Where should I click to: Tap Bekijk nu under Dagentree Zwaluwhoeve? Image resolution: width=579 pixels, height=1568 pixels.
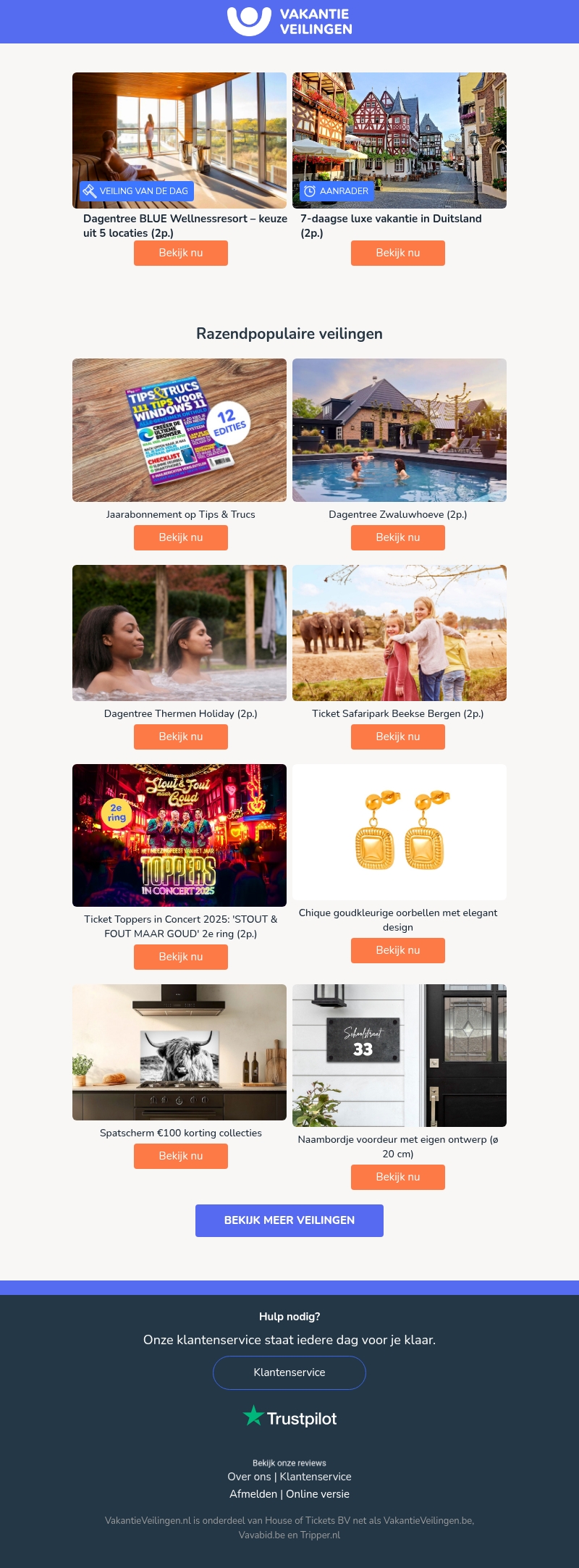pos(398,537)
